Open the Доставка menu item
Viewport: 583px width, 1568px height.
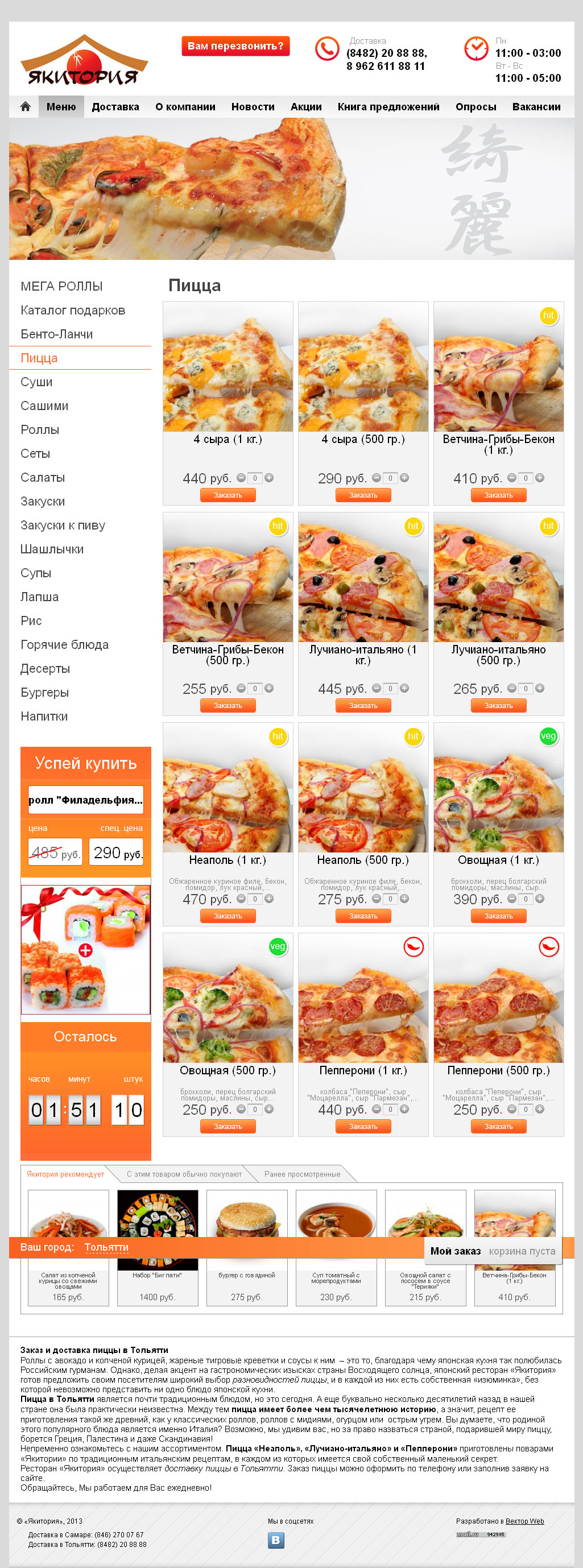tap(115, 106)
